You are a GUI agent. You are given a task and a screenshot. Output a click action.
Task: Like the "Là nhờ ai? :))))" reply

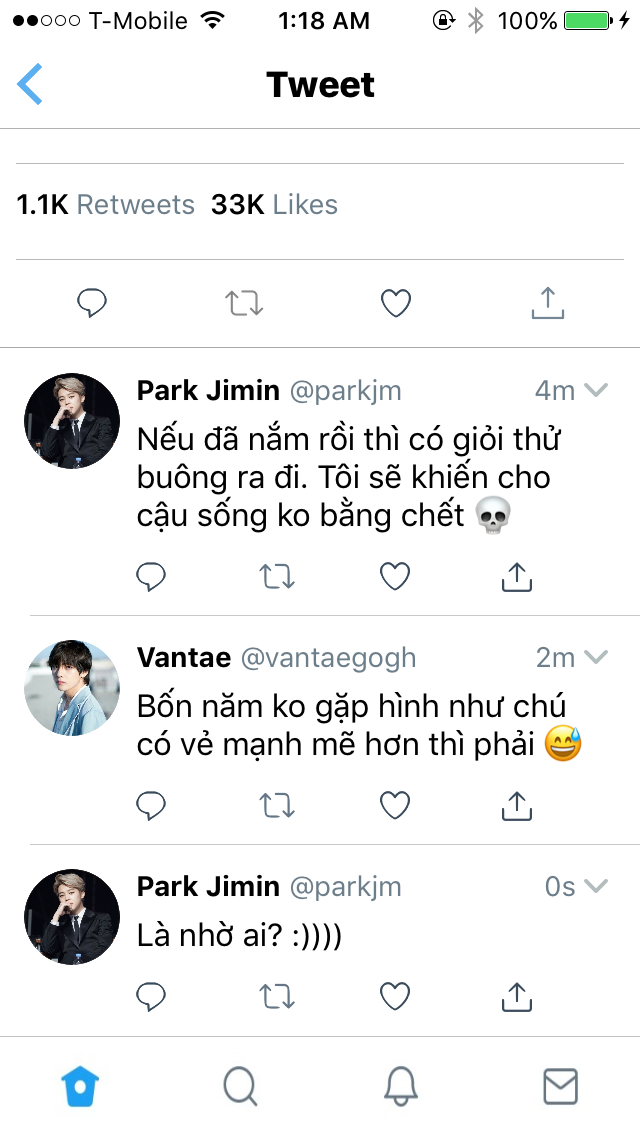tap(396, 996)
